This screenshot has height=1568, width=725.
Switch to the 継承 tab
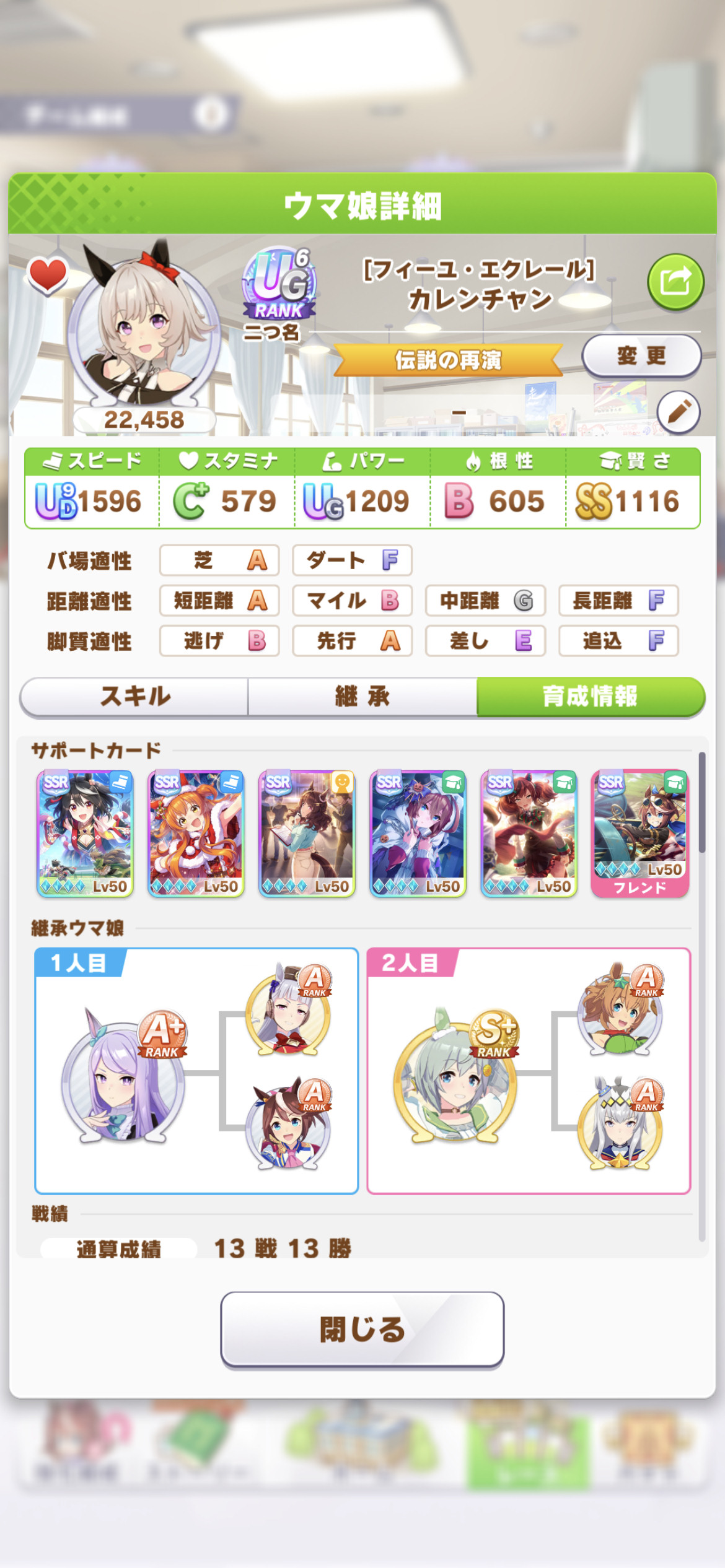[x=362, y=697]
